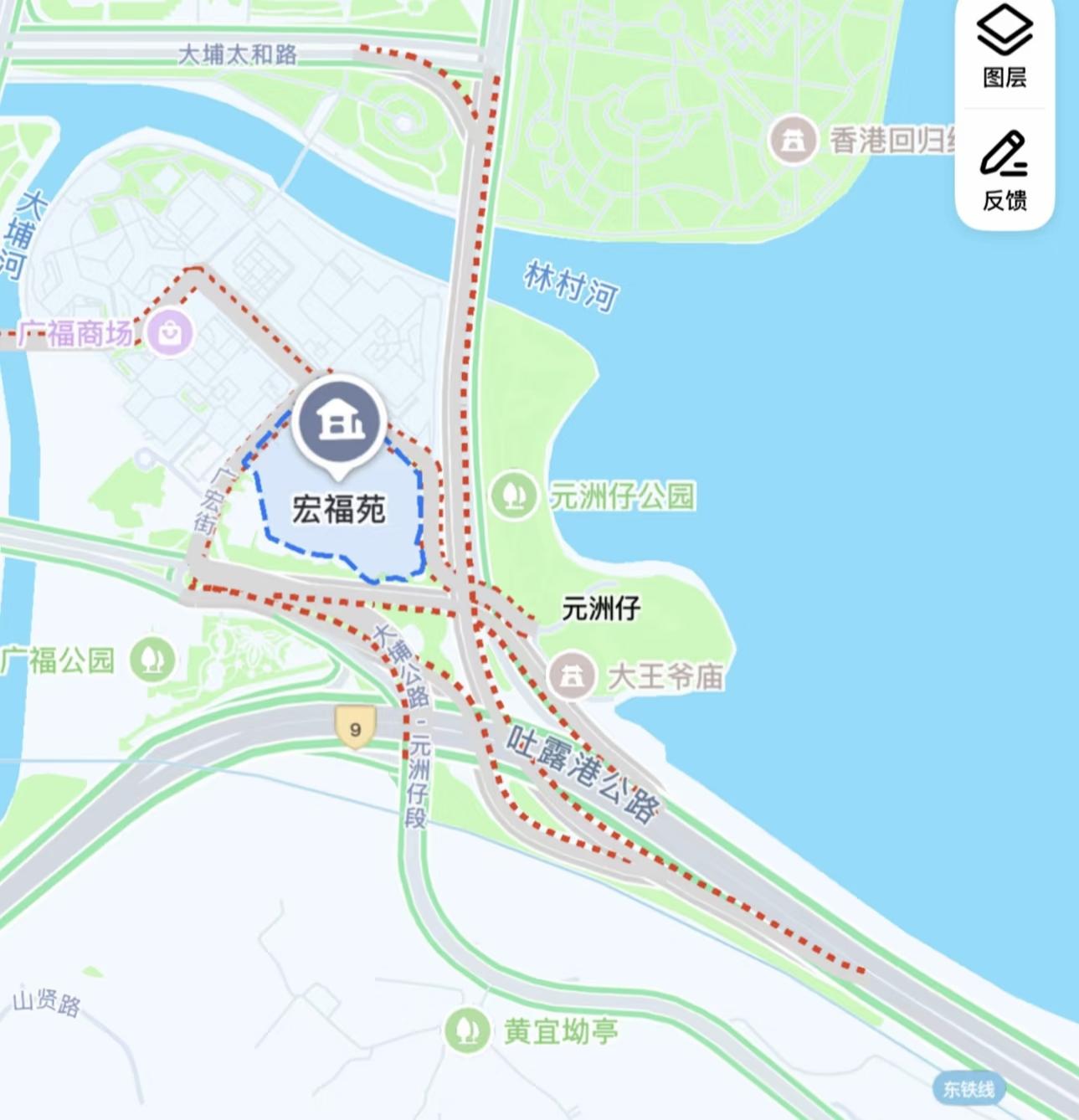Open the 大王爷庙 temple marker
1079x1120 pixels.
573,676
